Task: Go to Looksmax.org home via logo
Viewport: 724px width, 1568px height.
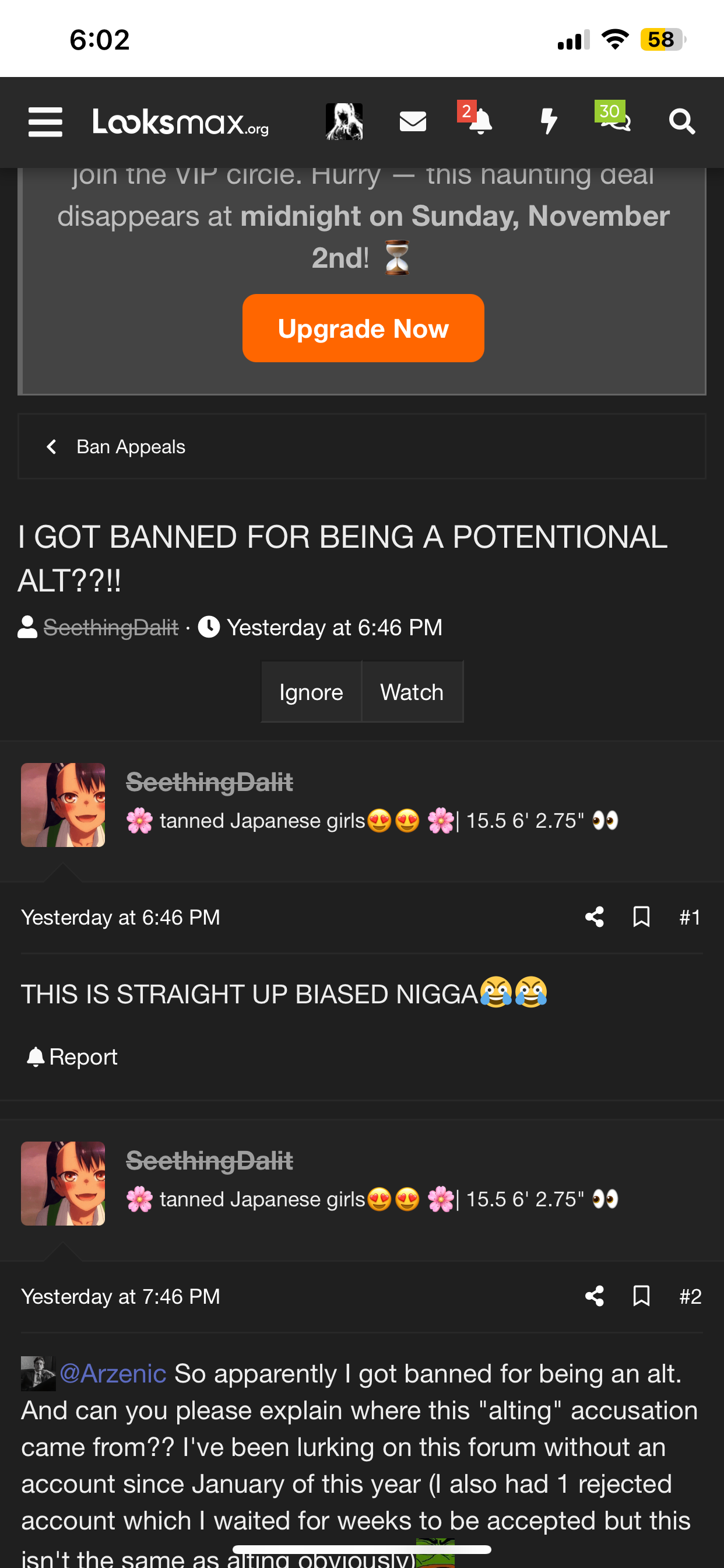Action: (180, 122)
